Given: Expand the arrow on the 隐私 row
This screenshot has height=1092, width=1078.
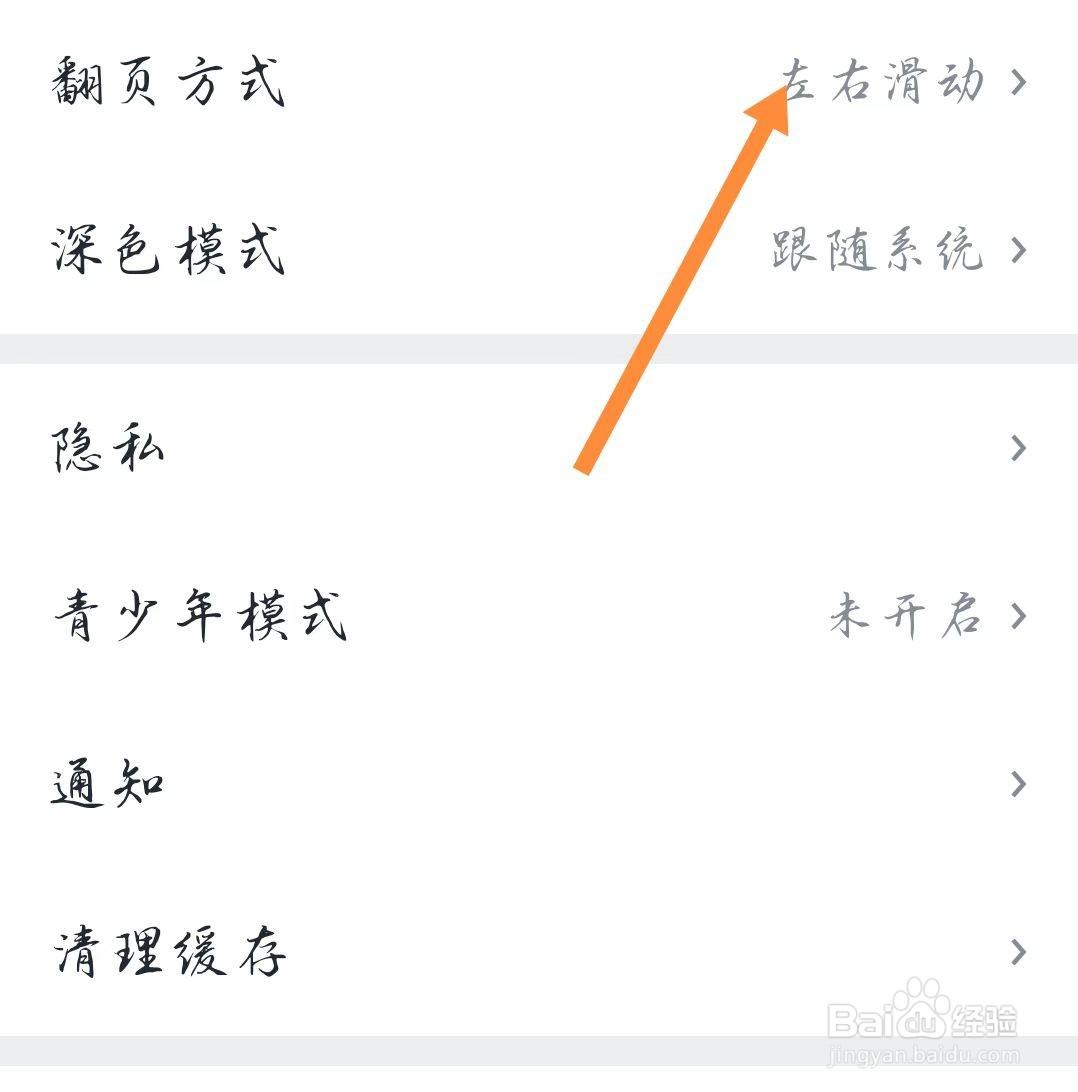Looking at the screenshot, I should click(x=1018, y=446).
